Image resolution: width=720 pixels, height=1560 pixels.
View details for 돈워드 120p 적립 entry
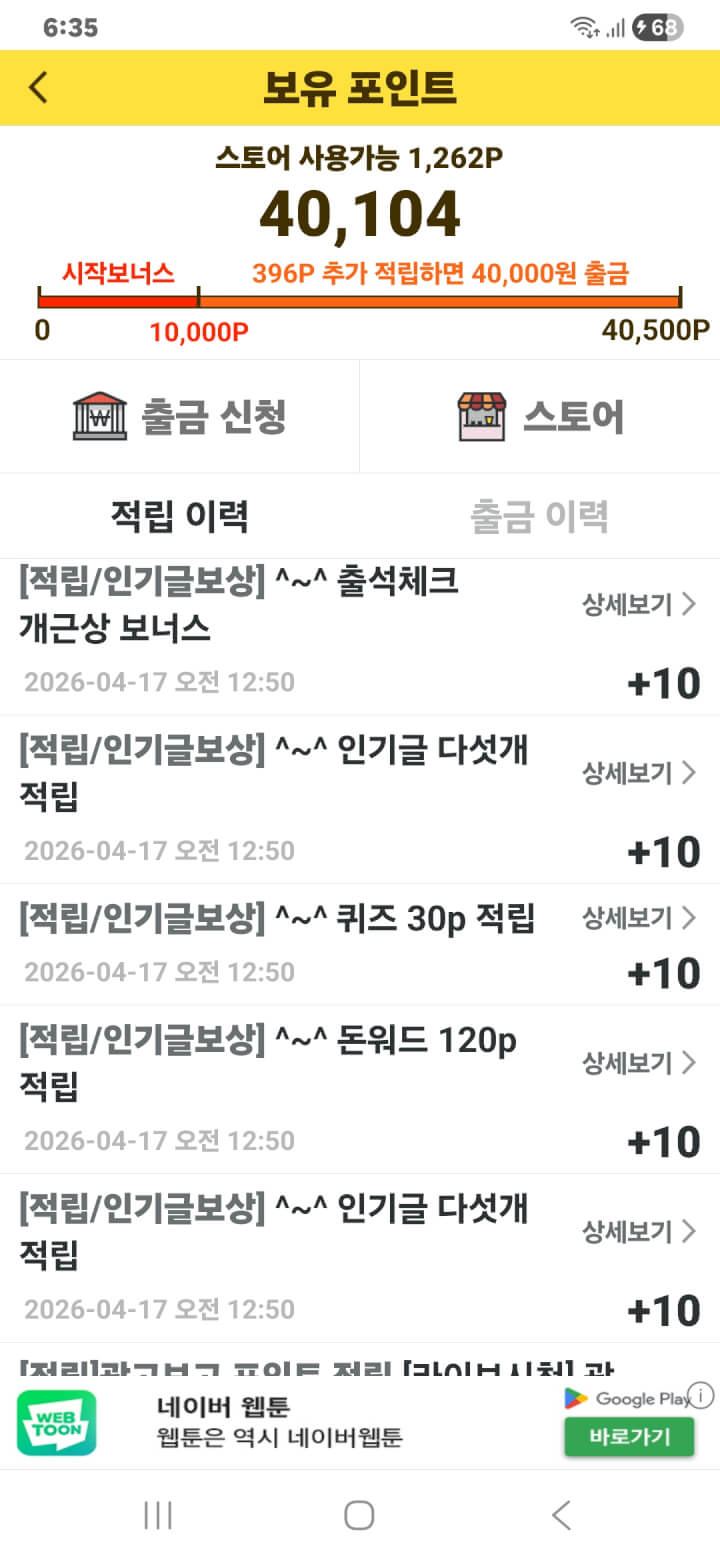[x=638, y=1062]
